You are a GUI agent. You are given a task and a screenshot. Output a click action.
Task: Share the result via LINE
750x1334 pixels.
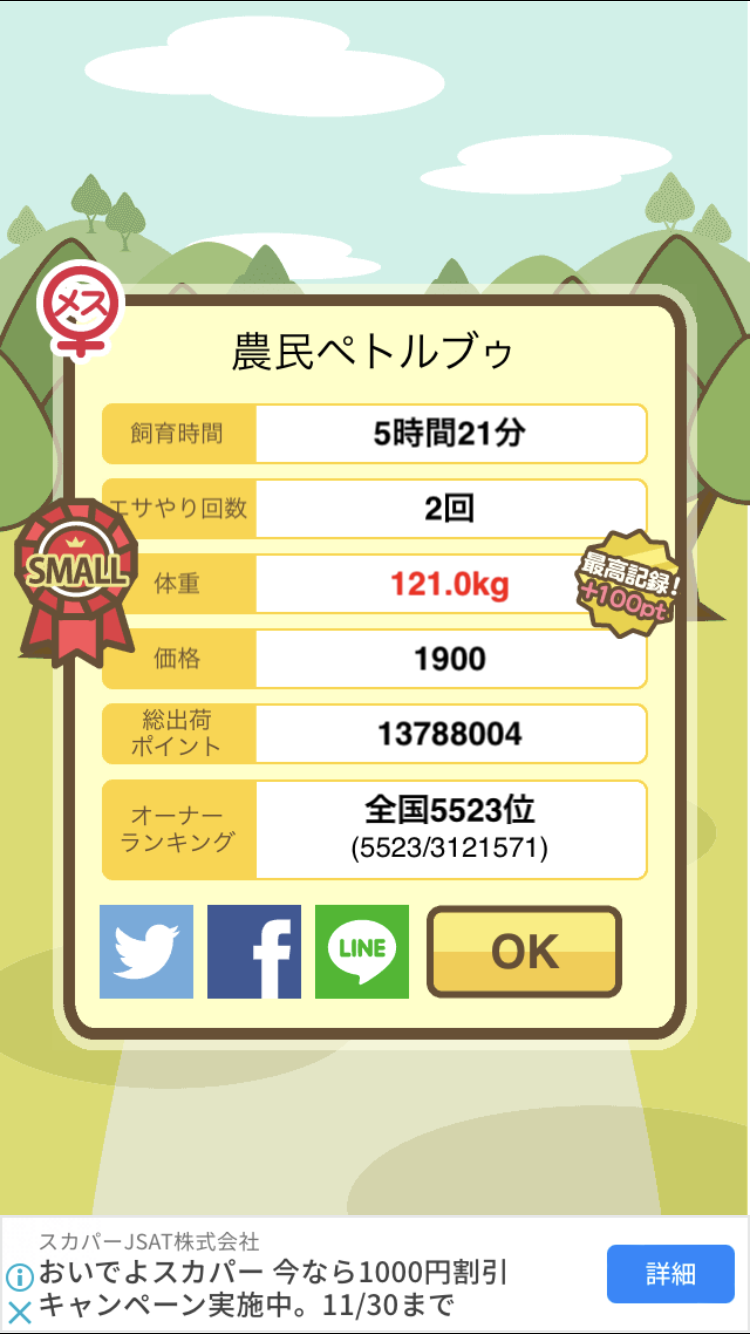(x=362, y=951)
